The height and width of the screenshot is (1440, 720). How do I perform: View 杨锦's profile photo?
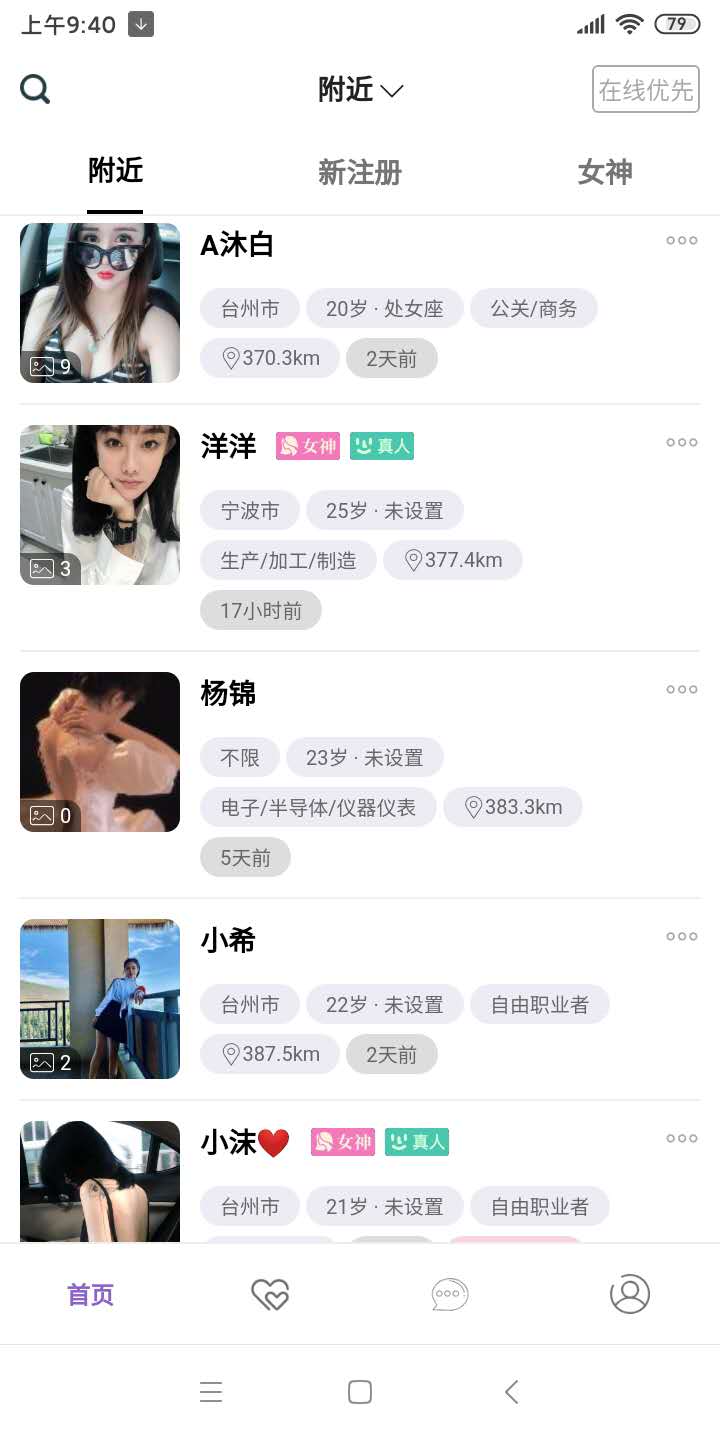(x=100, y=752)
